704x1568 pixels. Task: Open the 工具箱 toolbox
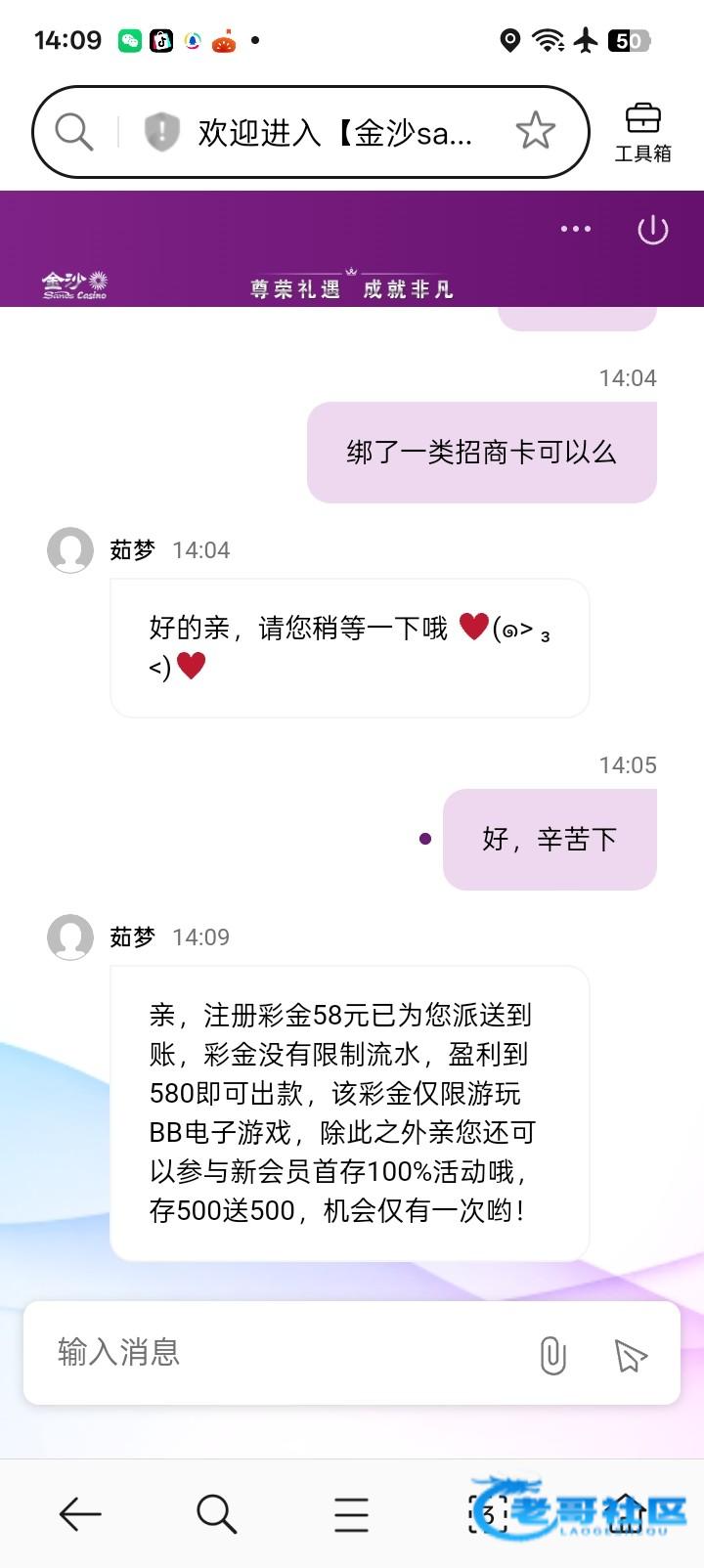642,132
